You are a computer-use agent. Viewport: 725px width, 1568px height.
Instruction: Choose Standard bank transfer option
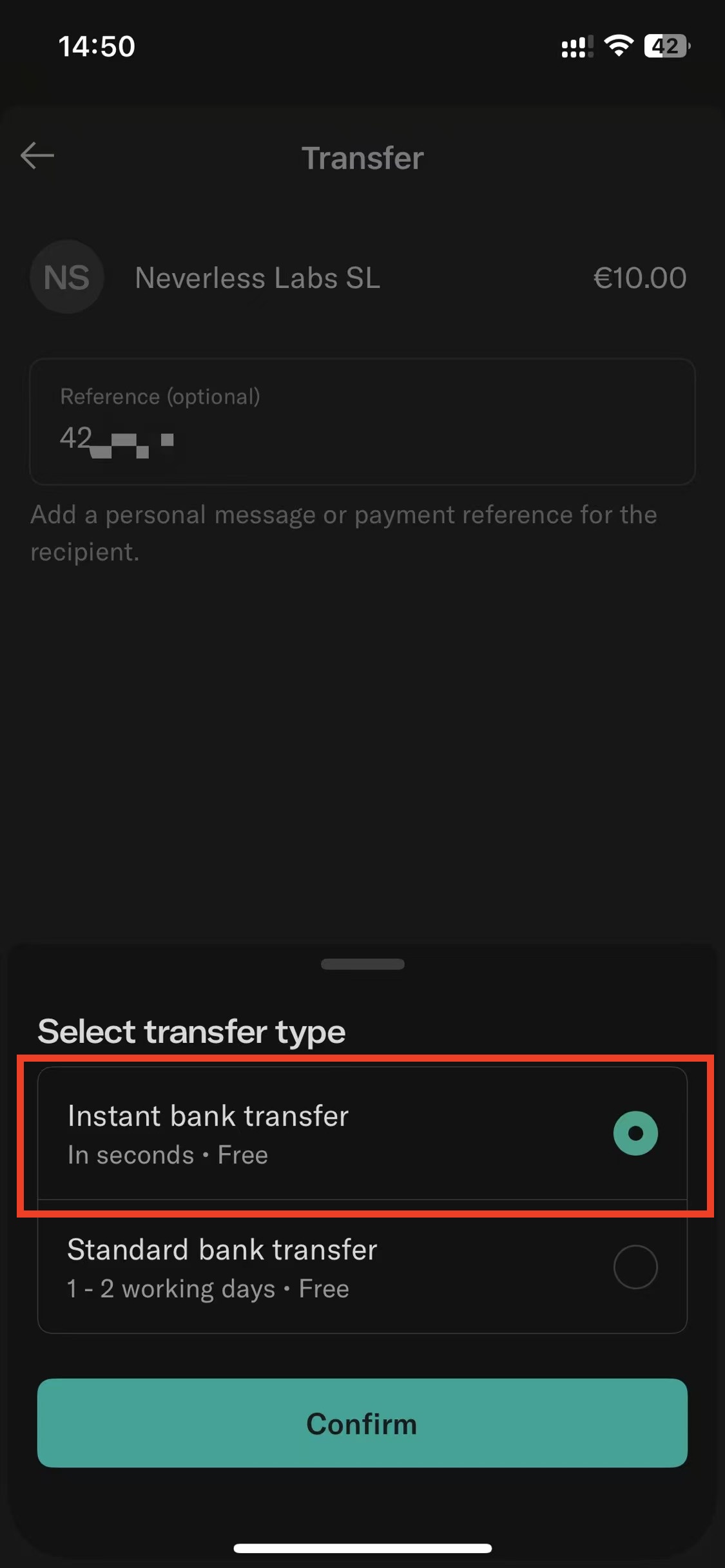tap(362, 1267)
